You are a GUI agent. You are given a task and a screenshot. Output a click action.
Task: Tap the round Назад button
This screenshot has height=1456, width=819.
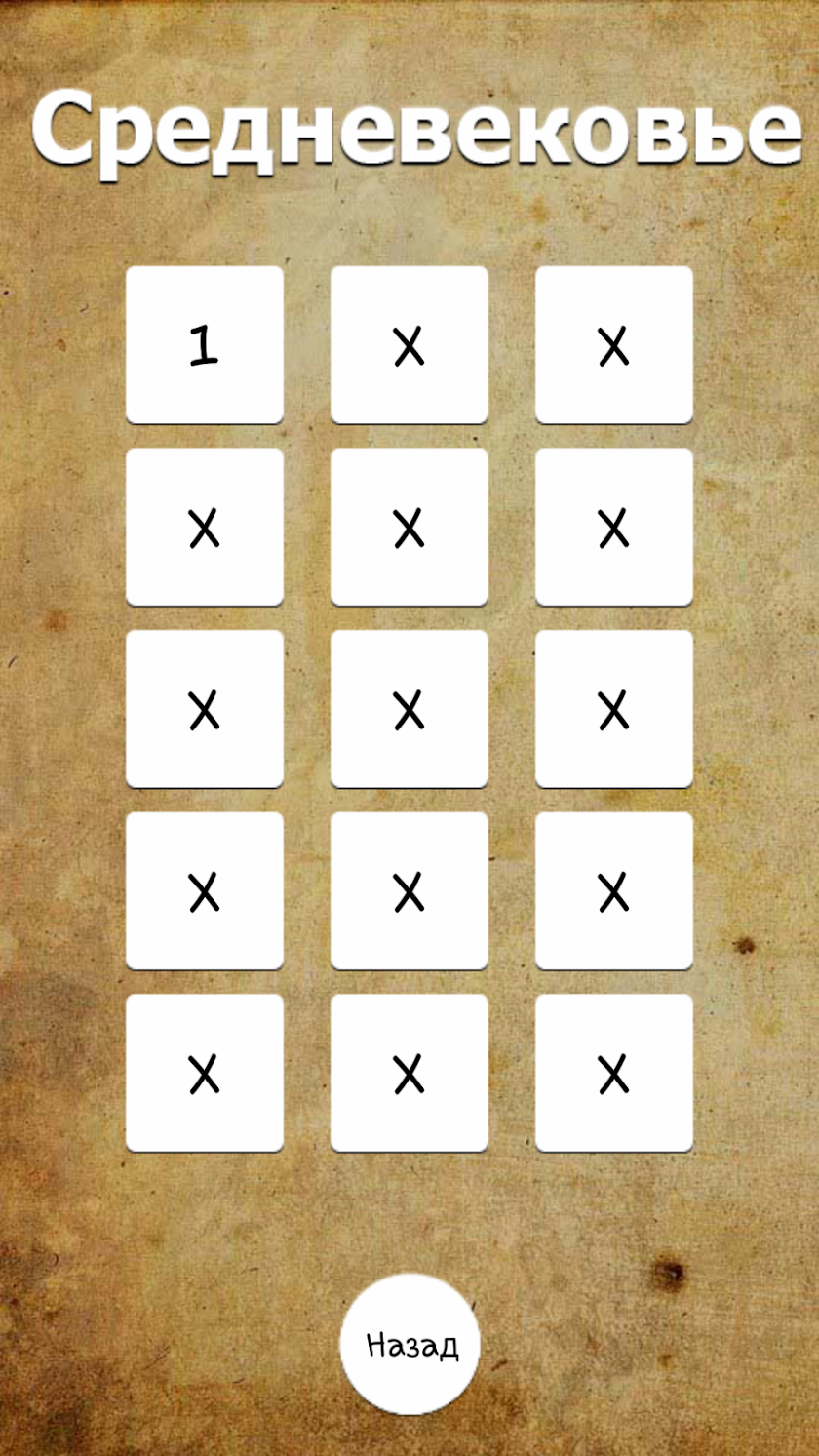410,1345
